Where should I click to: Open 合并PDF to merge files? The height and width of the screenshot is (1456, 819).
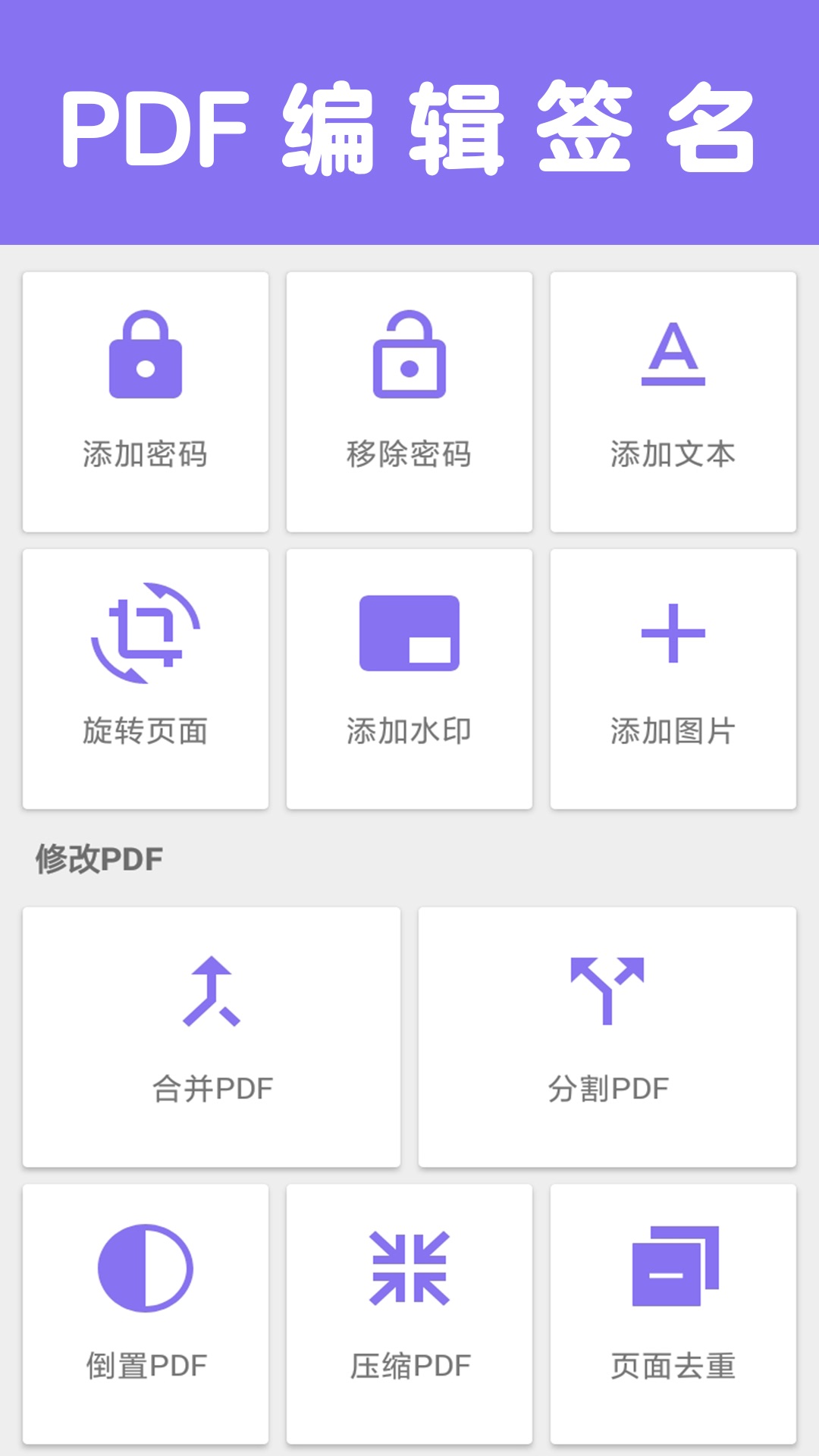[212, 1037]
